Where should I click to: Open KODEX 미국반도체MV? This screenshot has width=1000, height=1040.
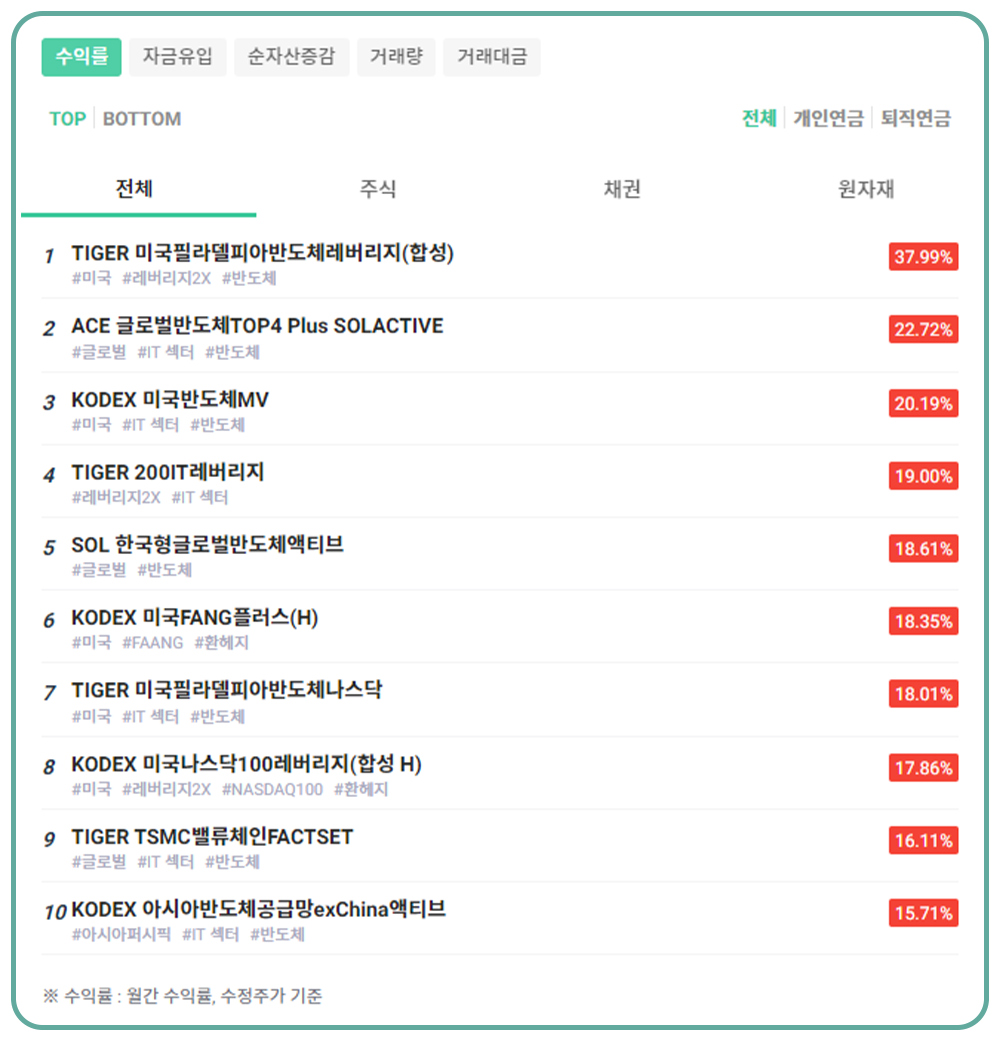pyautogui.click(x=170, y=400)
